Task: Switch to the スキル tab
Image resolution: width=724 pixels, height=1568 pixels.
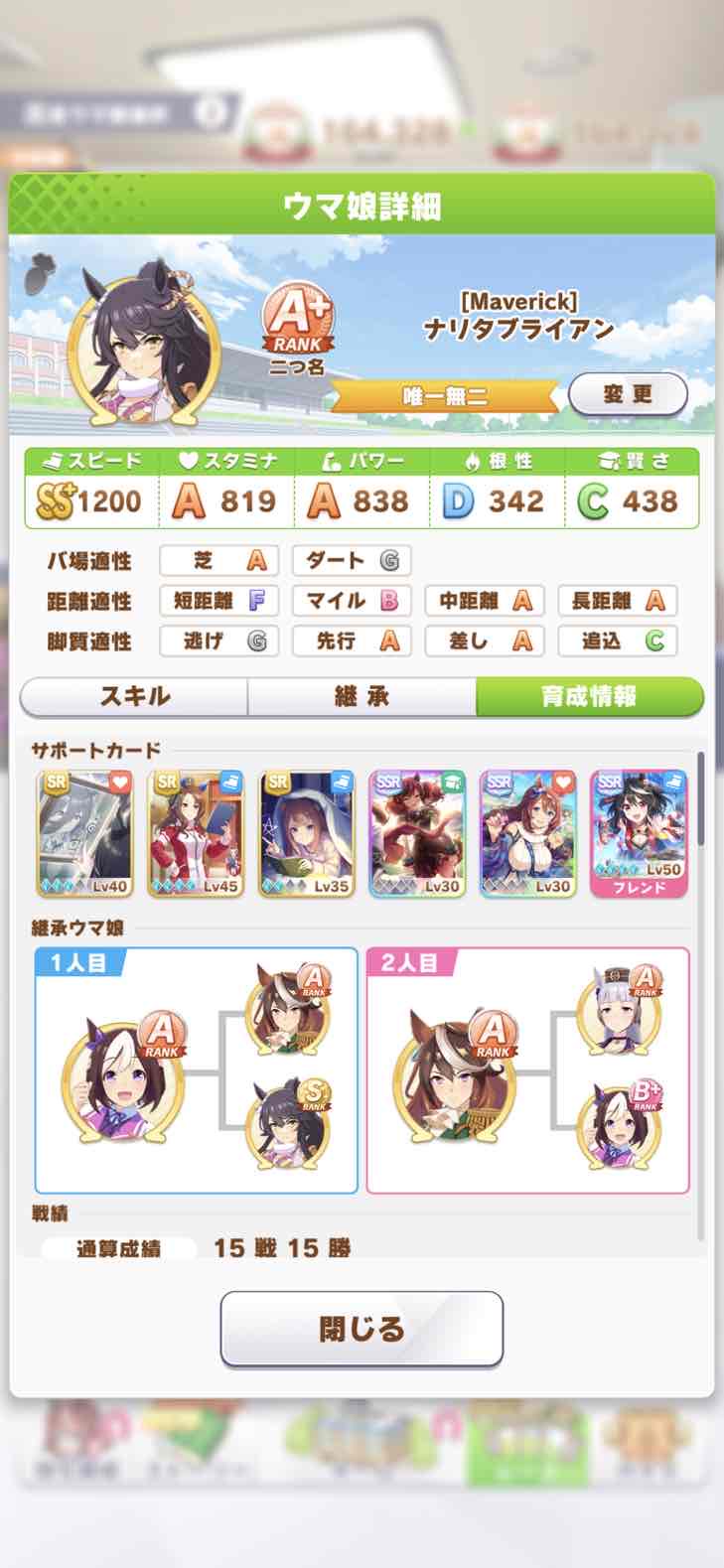Action: point(134,696)
